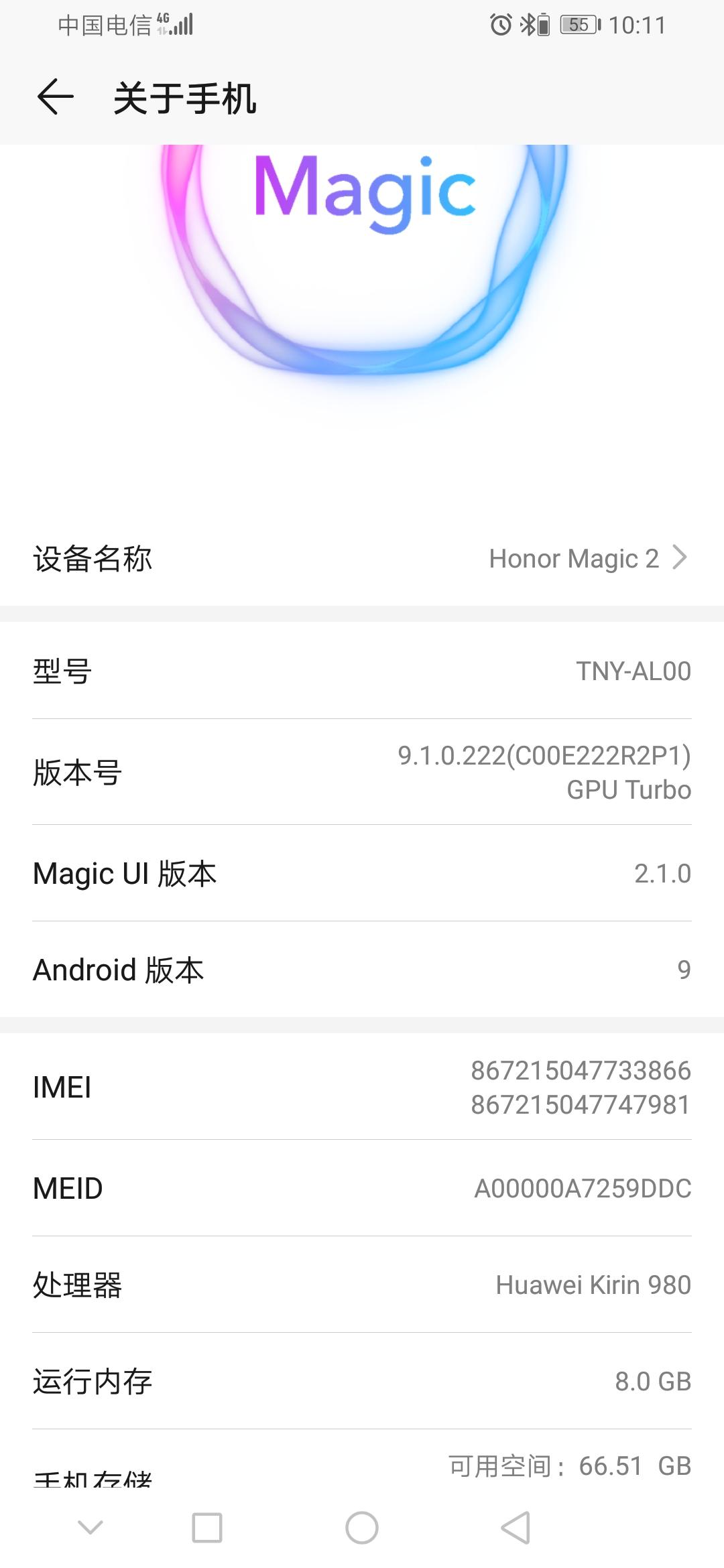Screen dimensions: 724x1568
Task: Open recent apps with the square button
Action: [x=207, y=1528]
